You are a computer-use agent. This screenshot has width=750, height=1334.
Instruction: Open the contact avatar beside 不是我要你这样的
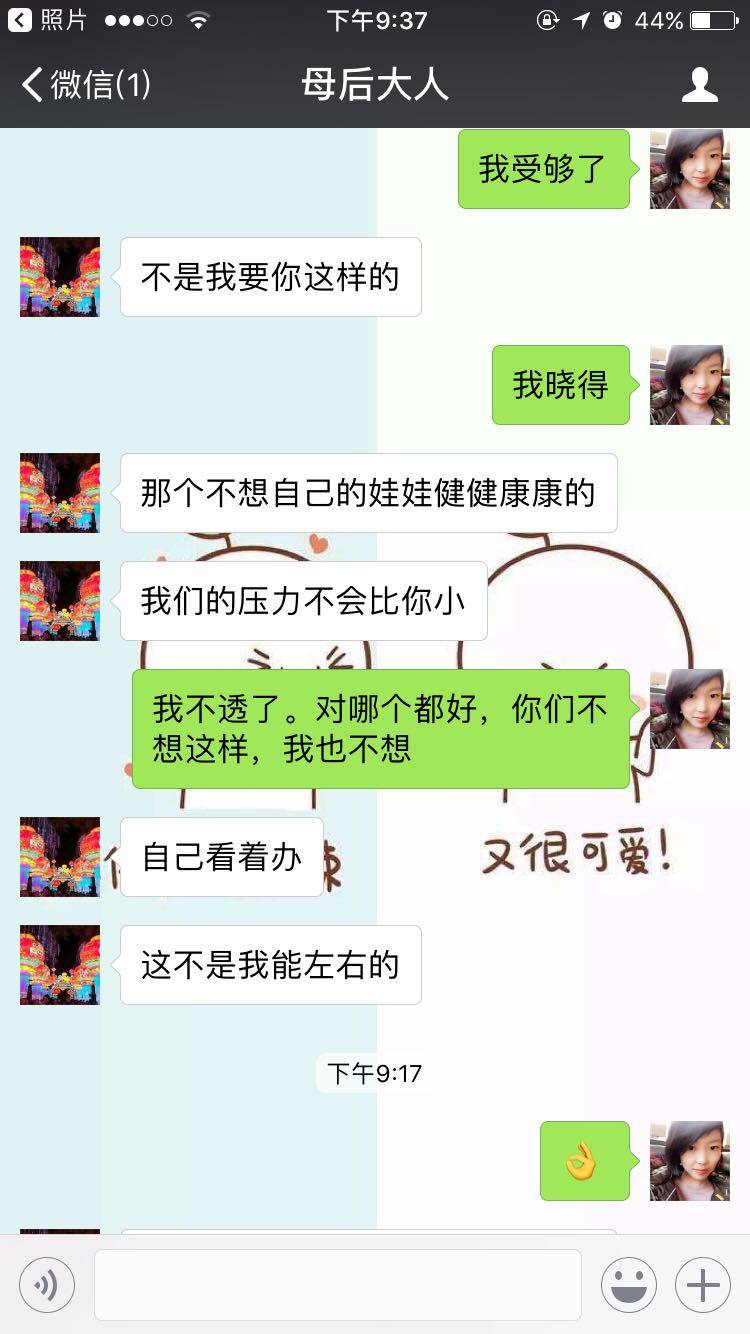point(60,277)
